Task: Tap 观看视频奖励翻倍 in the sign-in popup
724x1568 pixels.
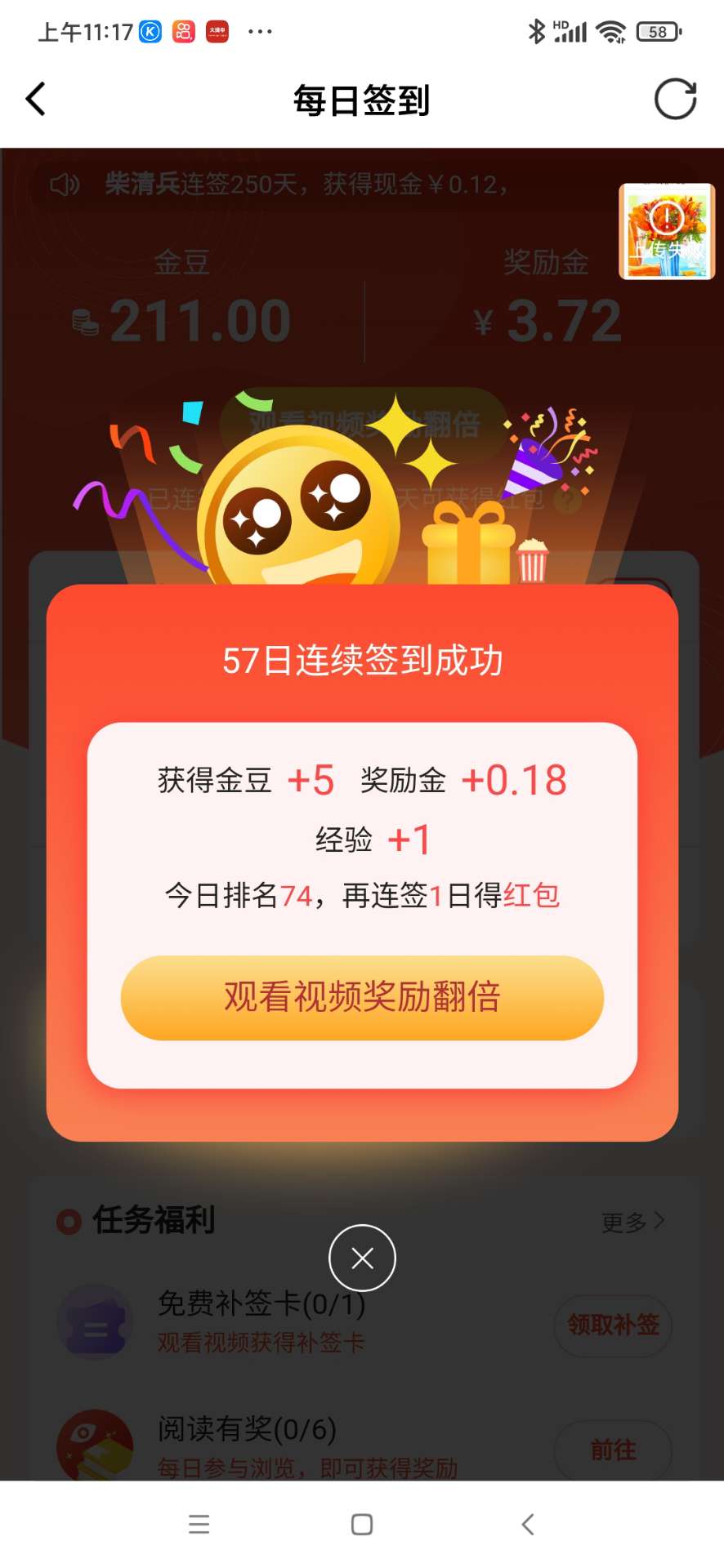Action: click(x=362, y=997)
